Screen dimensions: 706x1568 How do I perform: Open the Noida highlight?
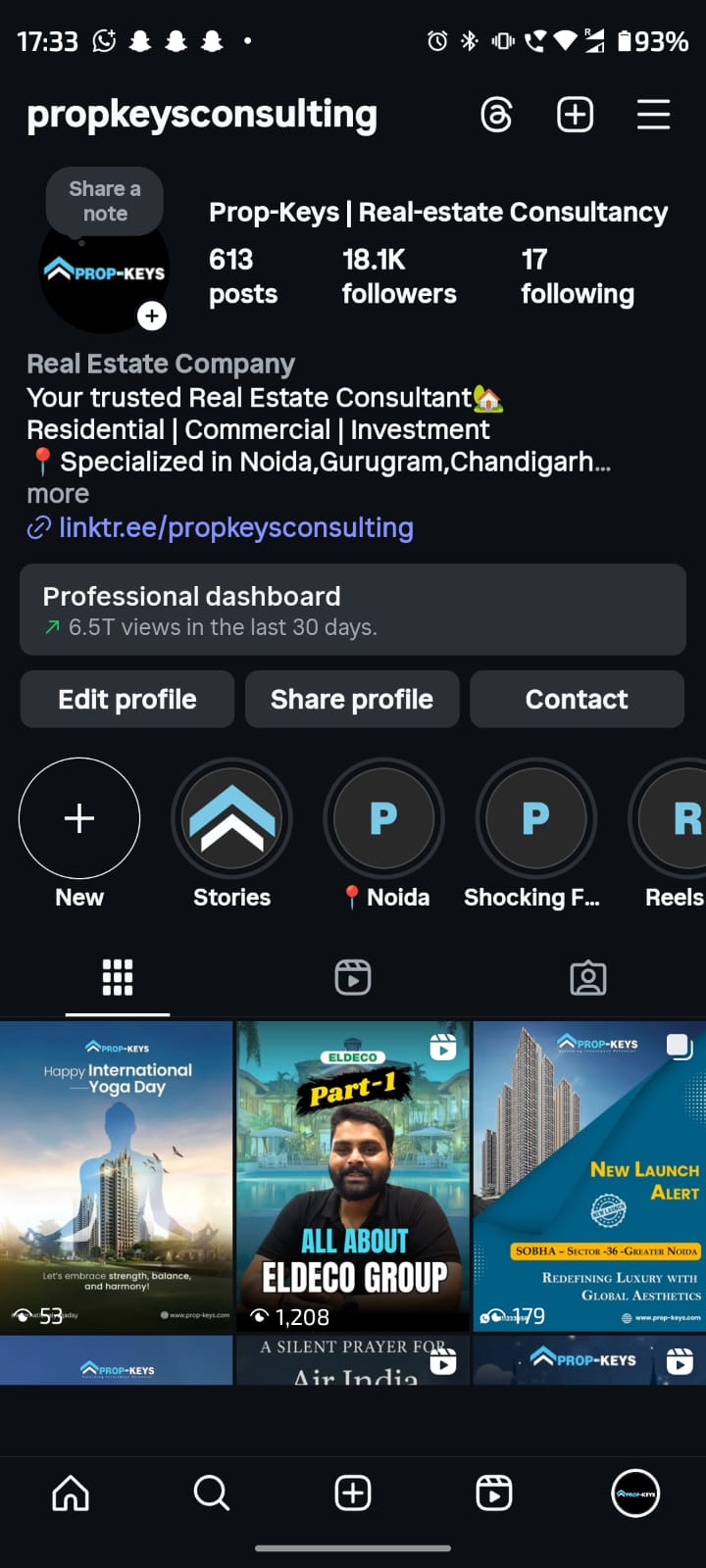pyautogui.click(x=383, y=818)
